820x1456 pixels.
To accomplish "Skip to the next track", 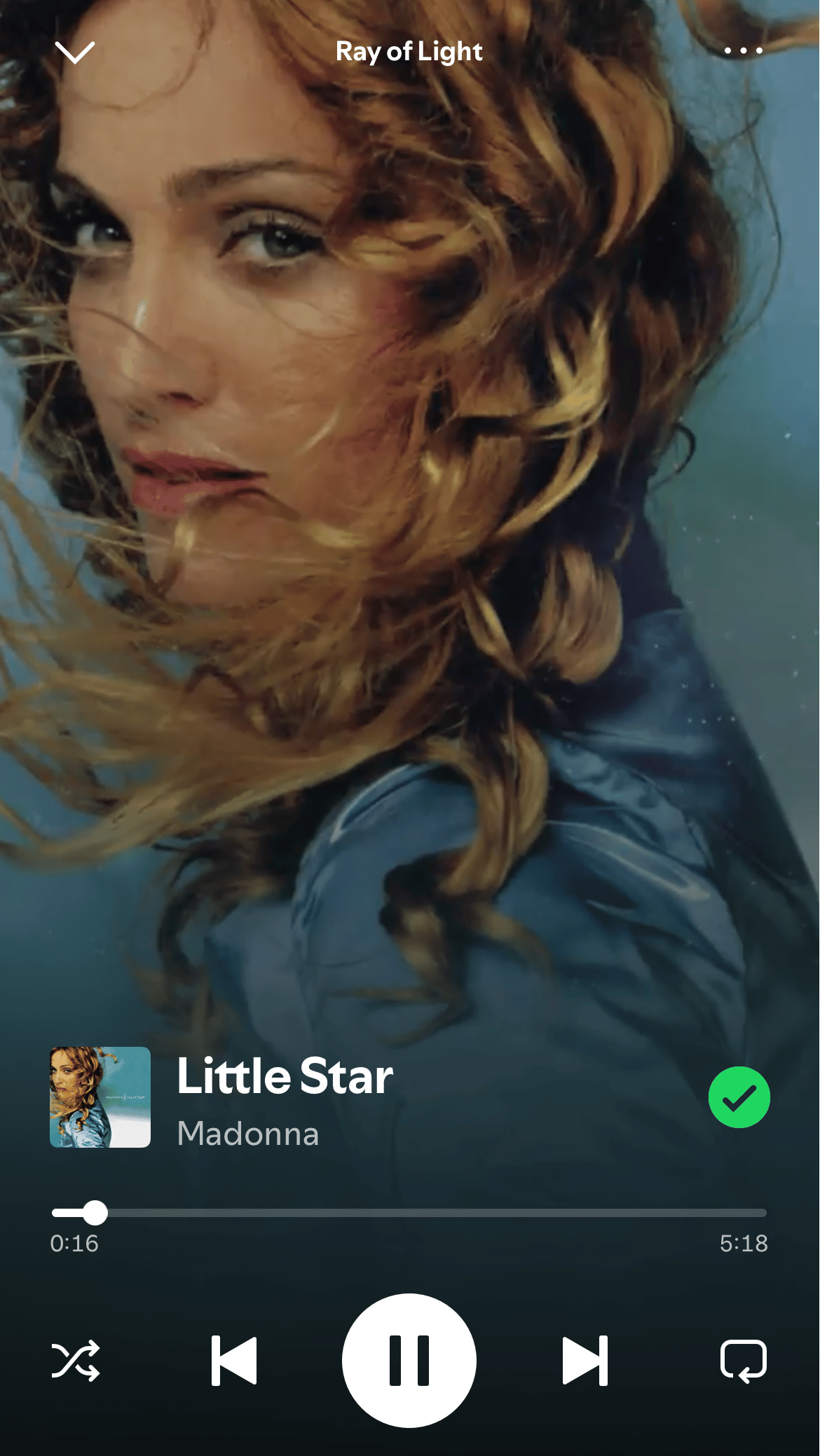I will tap(585, 1361).
